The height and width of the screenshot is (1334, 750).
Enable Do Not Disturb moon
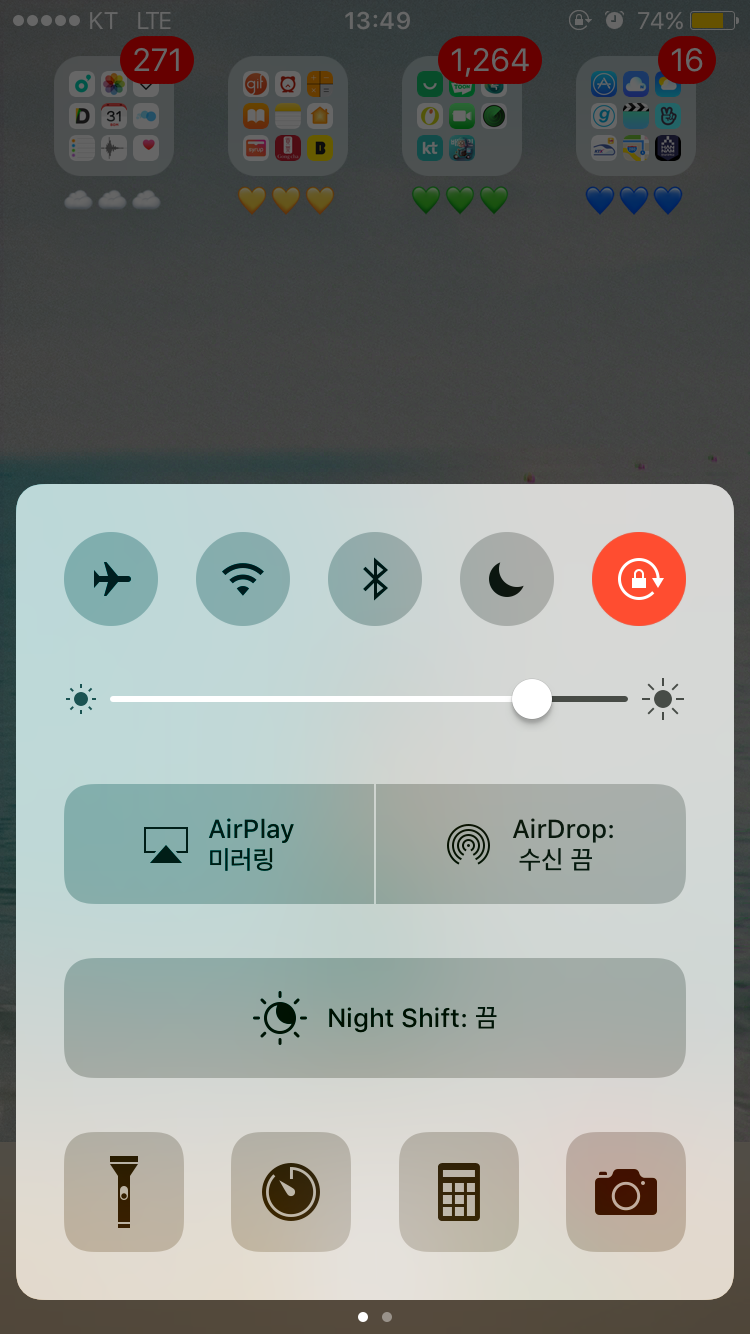[x=507, y=579]
